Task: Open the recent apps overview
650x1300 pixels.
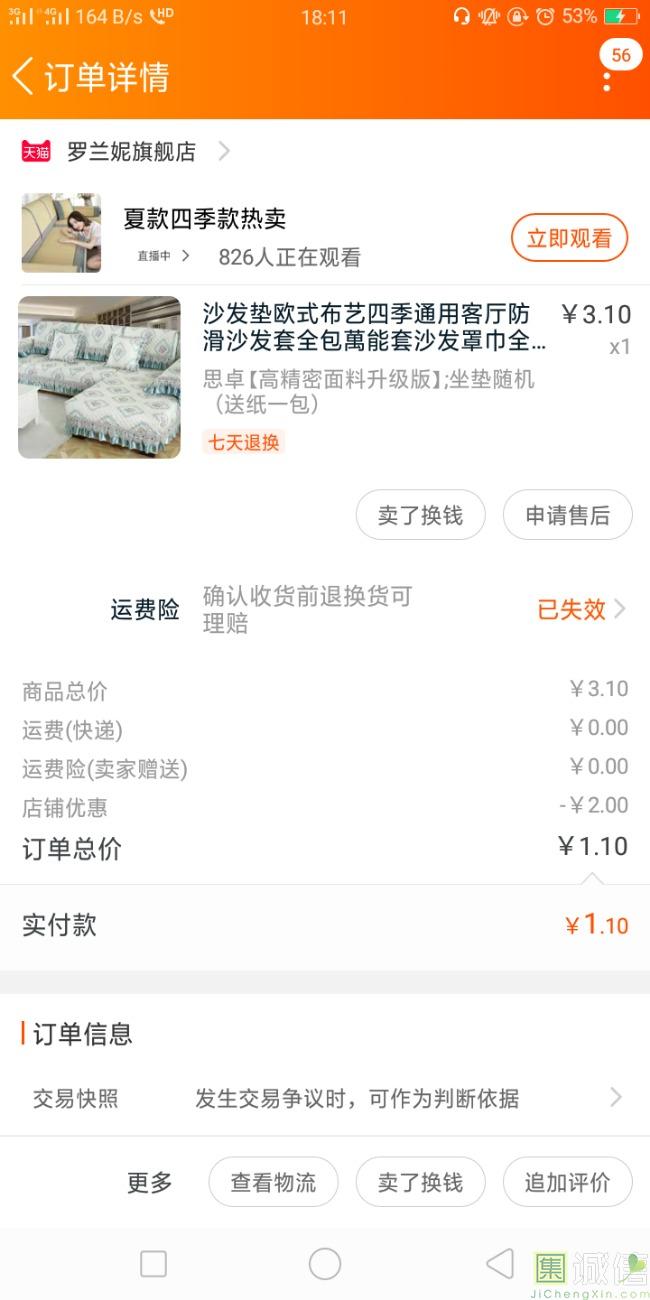Action: pos(153,1264)
